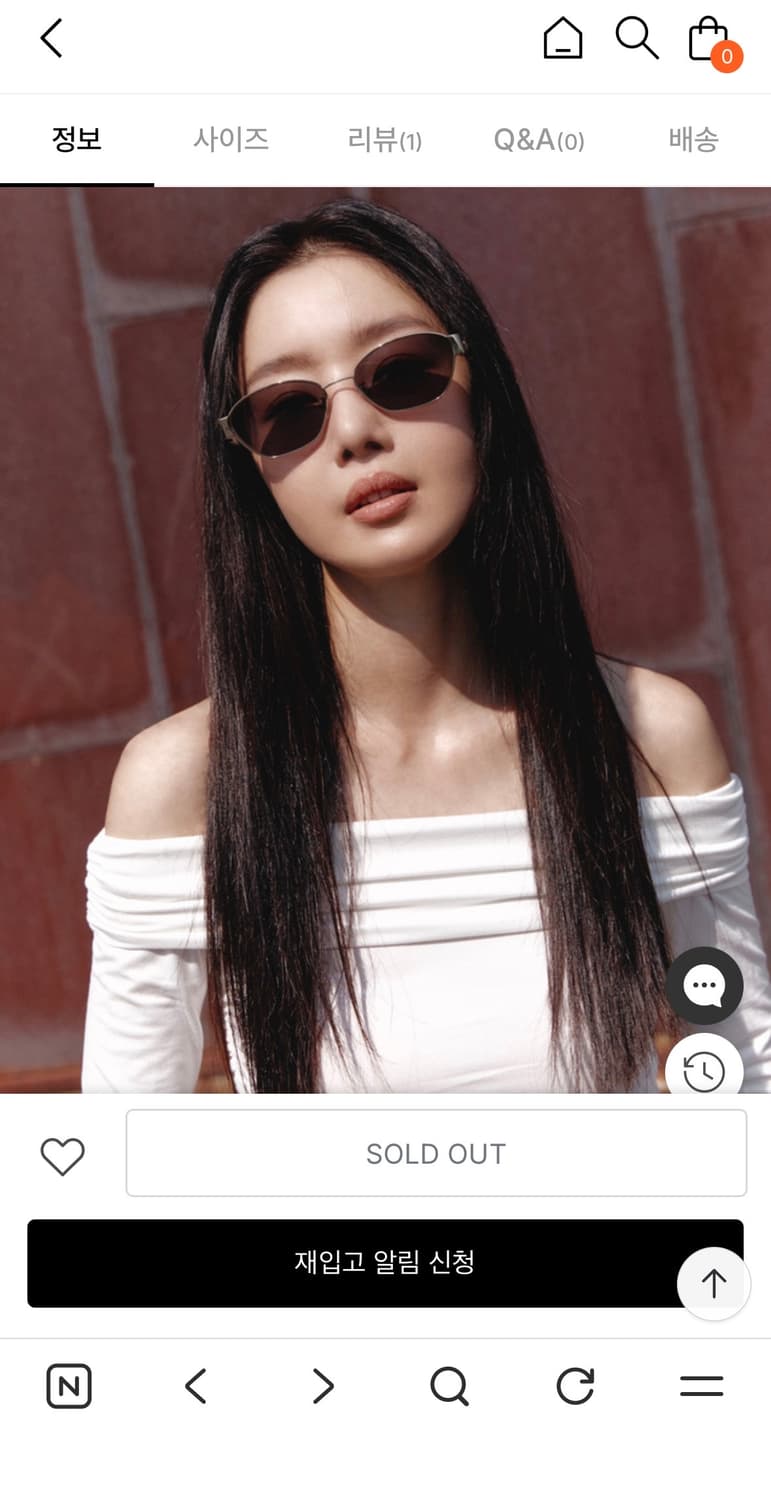
Task: Request restock alert via 재입고 알림 신청
Action: (x=385, y=1263)
